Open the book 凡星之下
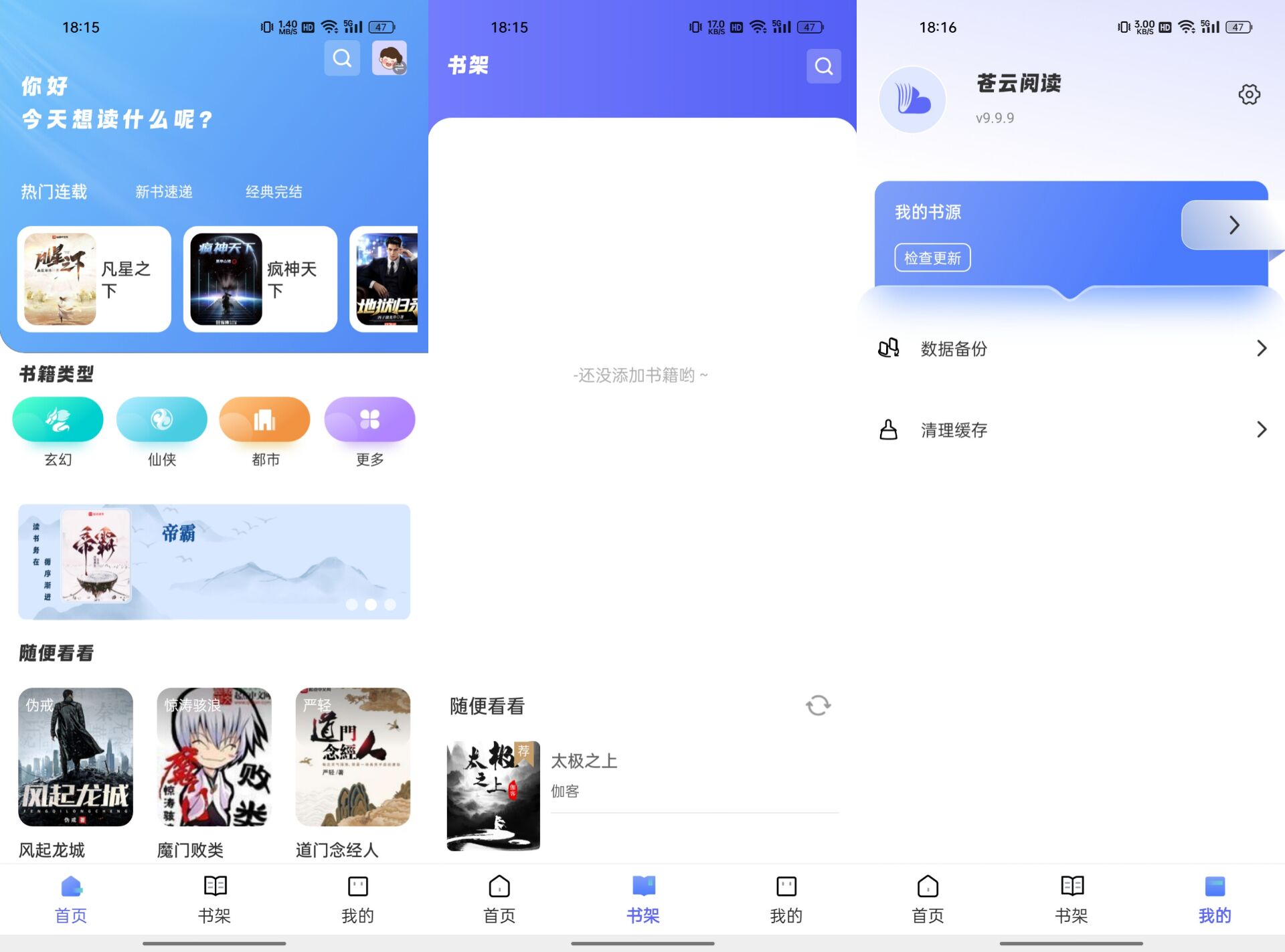The height and width of the screenshot is (952, 1285). 94,279
